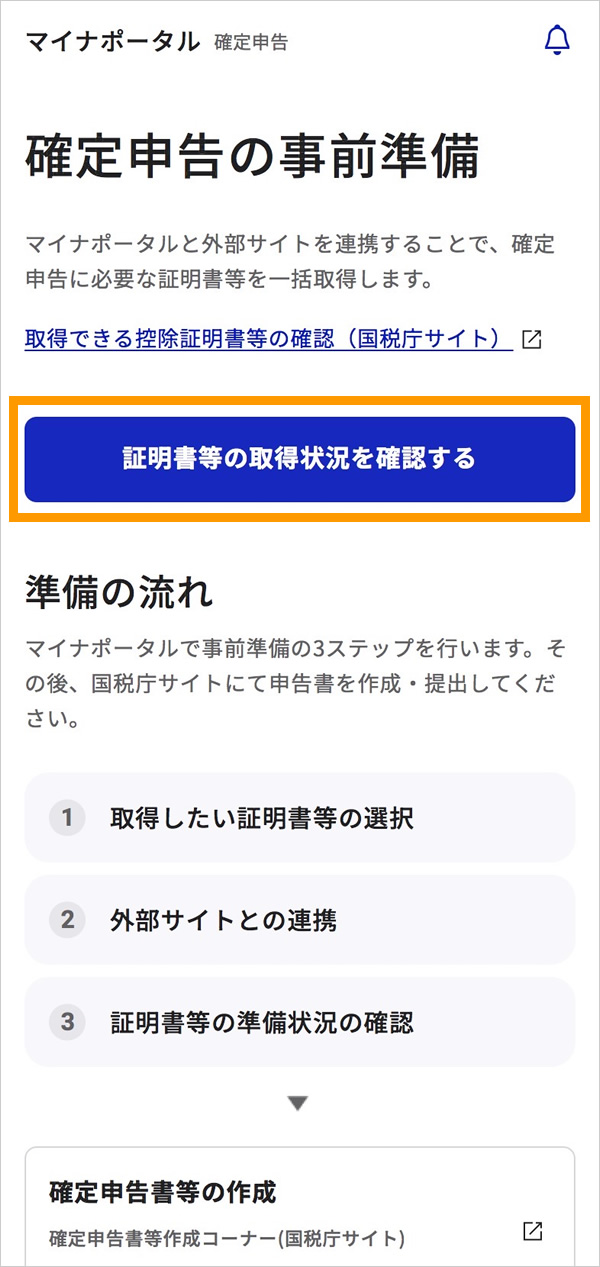Tap 証明書等の取得状況を確認する button
600x1267 pixels.
click(300, 459)
